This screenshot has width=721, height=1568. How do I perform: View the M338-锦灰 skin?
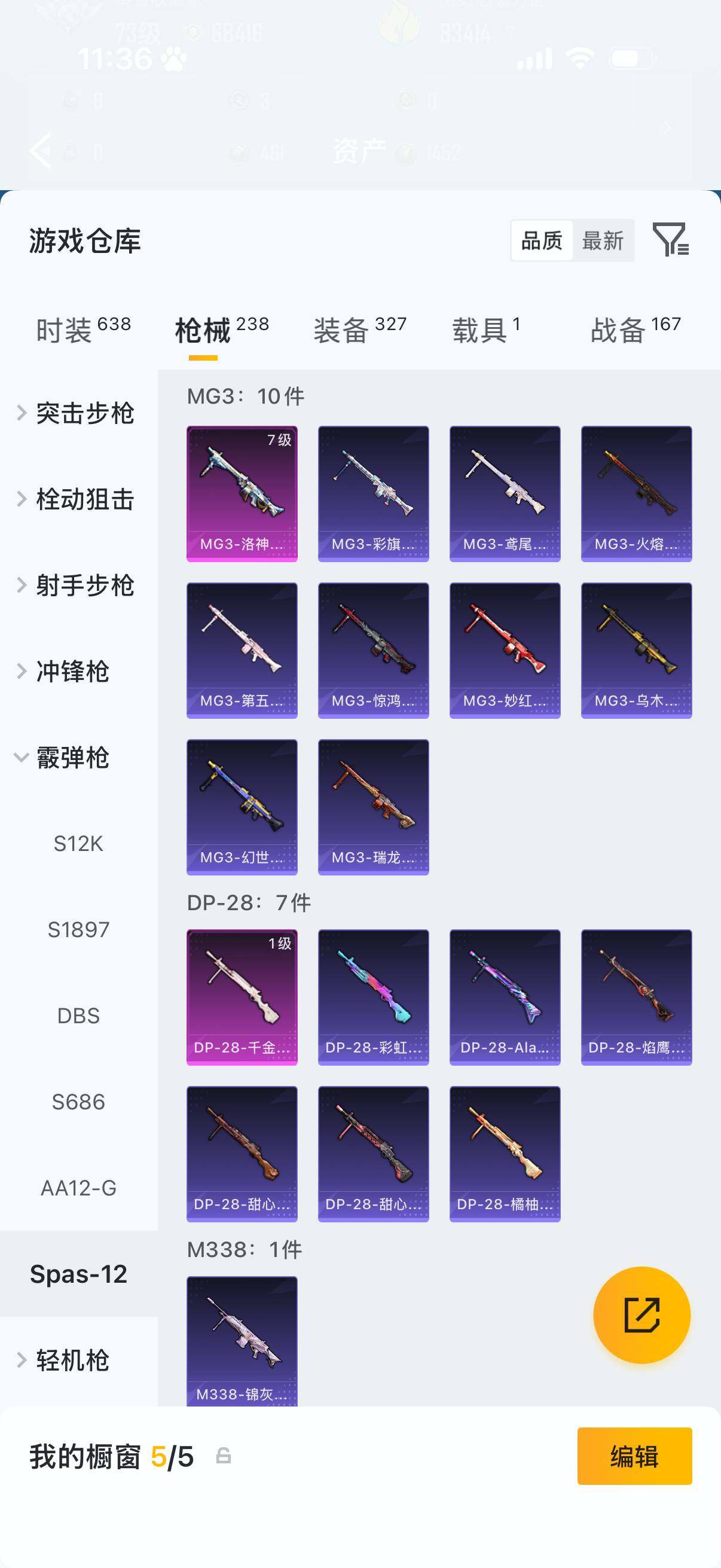[242, 1341]
